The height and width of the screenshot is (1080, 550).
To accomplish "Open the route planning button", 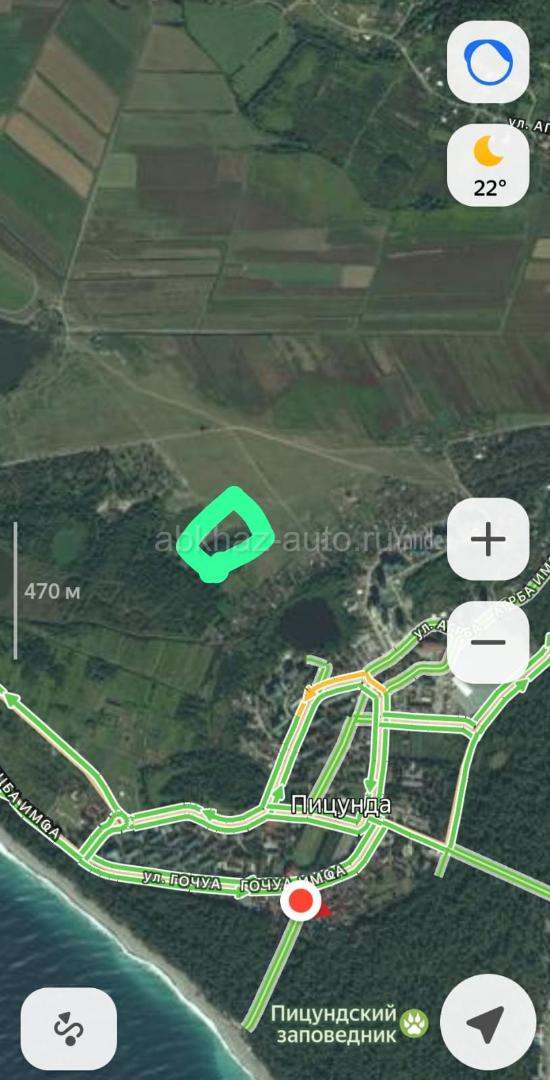I will pos(69,1029).
